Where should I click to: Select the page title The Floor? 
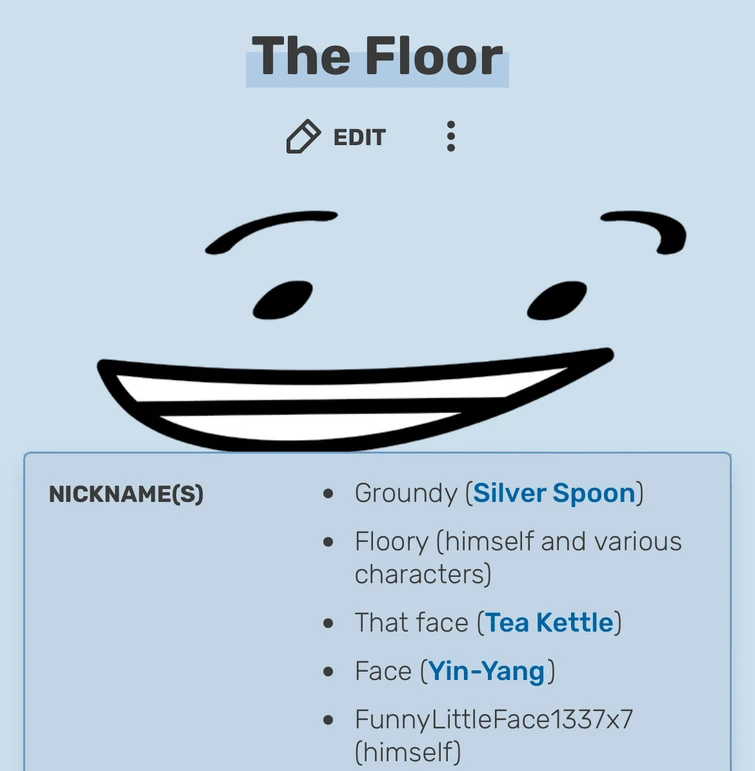click(x=377, y=57)
